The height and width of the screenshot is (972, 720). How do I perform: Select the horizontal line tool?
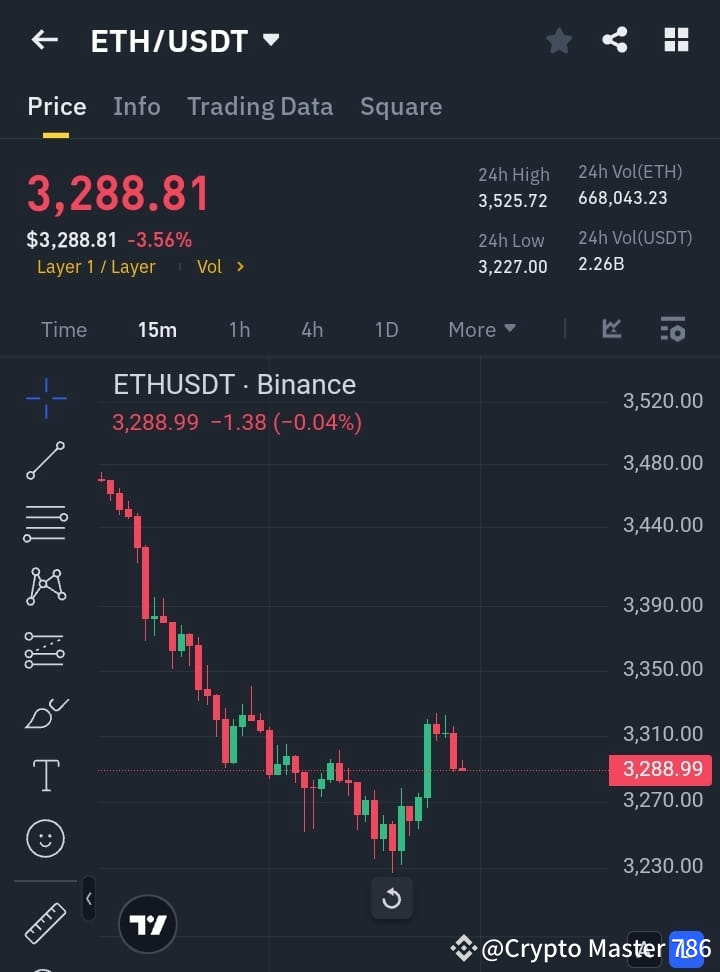click(x=44, y=524)
